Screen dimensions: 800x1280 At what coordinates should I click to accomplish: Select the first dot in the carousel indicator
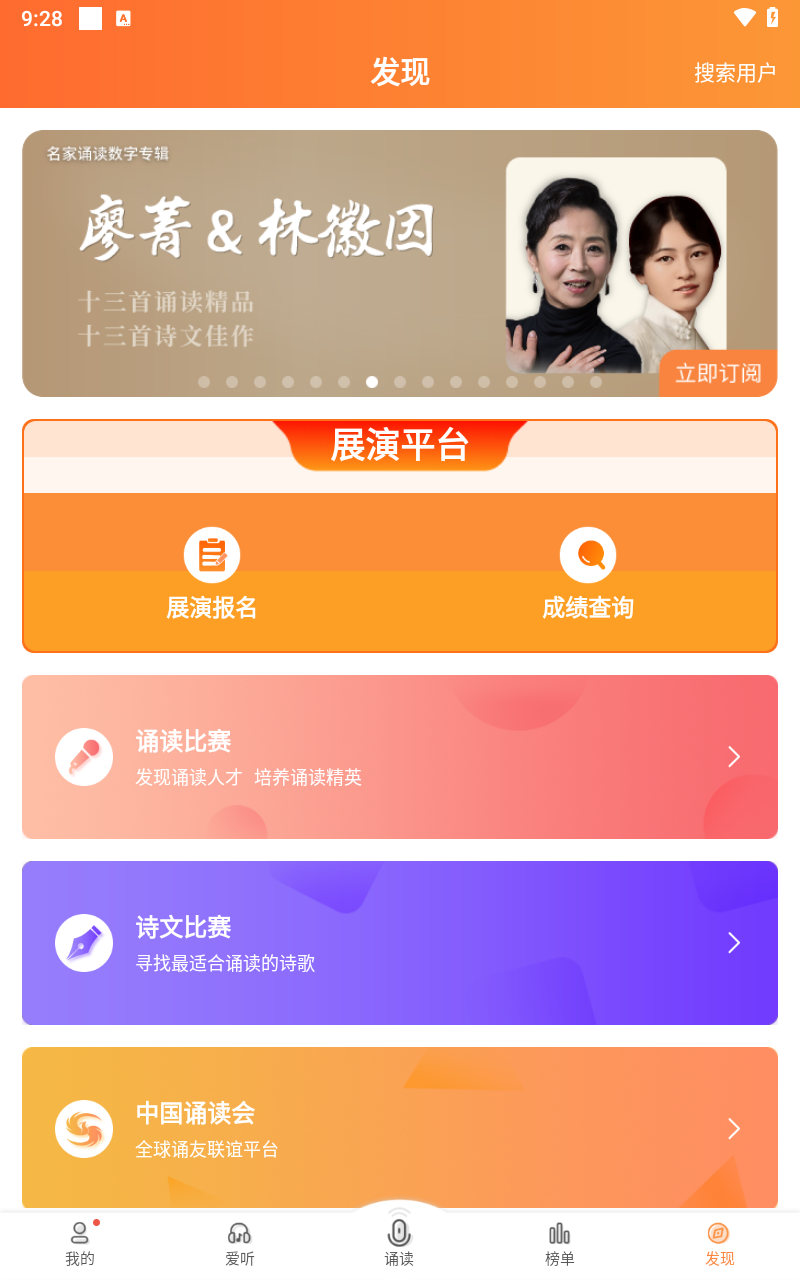pyautogui.click(x=204, y=382)
